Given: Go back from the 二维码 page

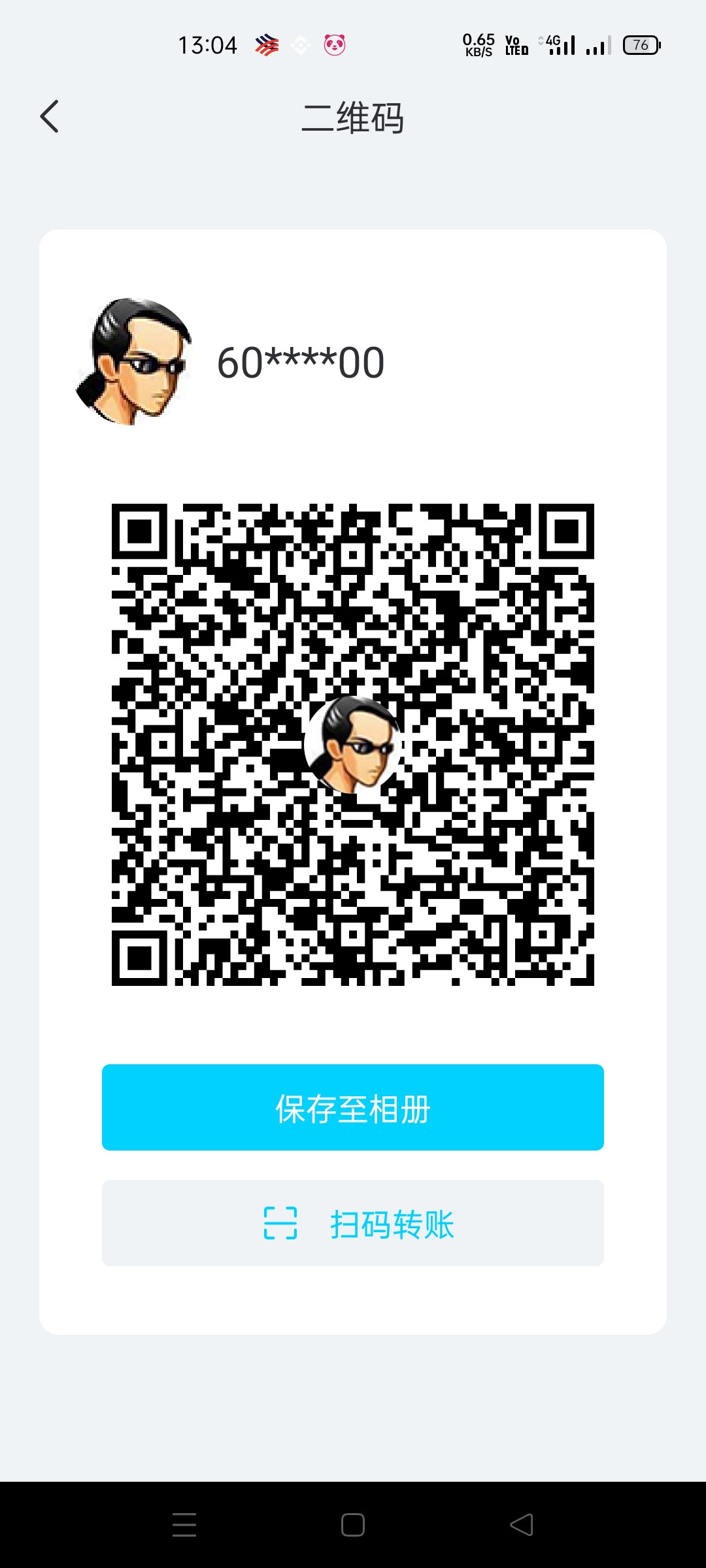Looking at the screenshot, I should [x=50, y=117].
